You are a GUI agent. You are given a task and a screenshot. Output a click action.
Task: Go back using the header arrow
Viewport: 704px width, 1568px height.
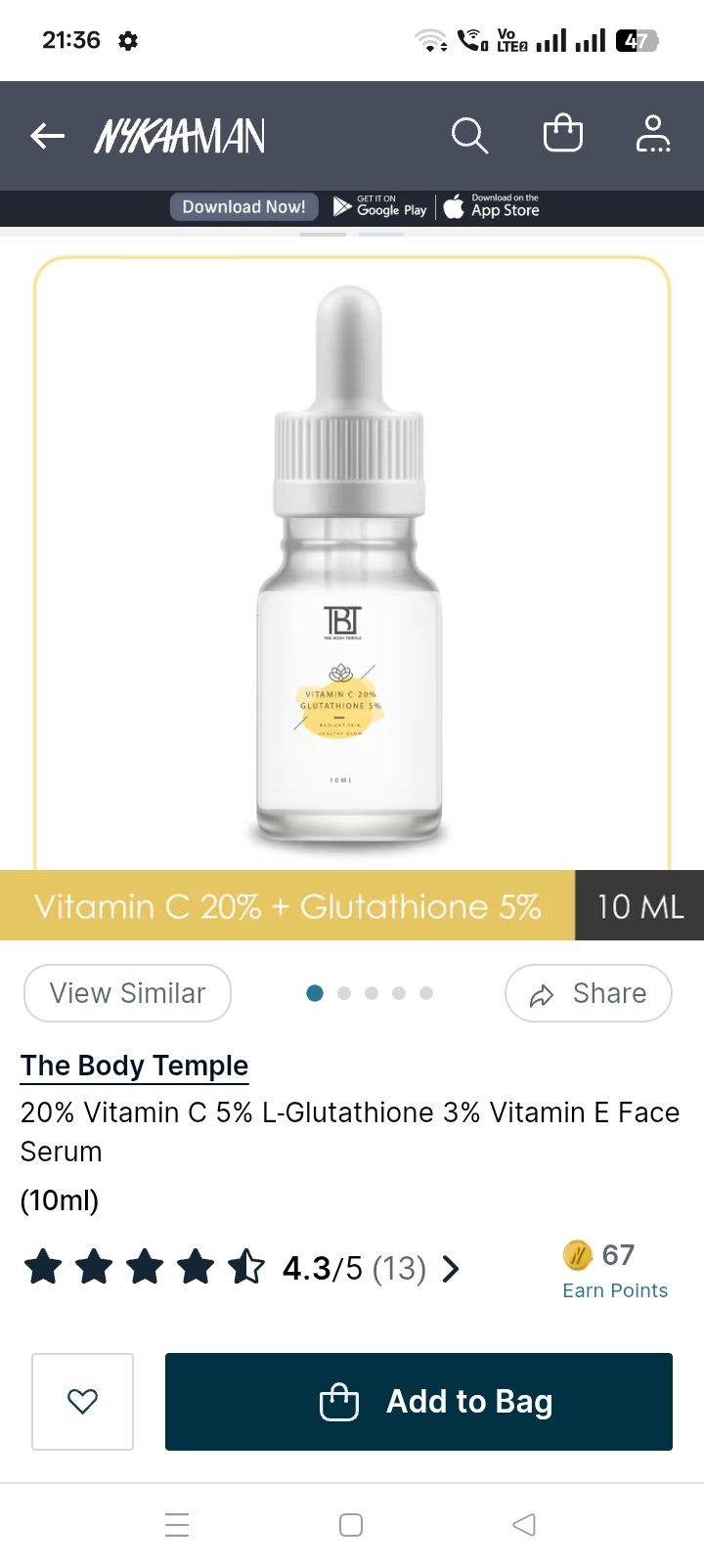[x=47, y=136]
